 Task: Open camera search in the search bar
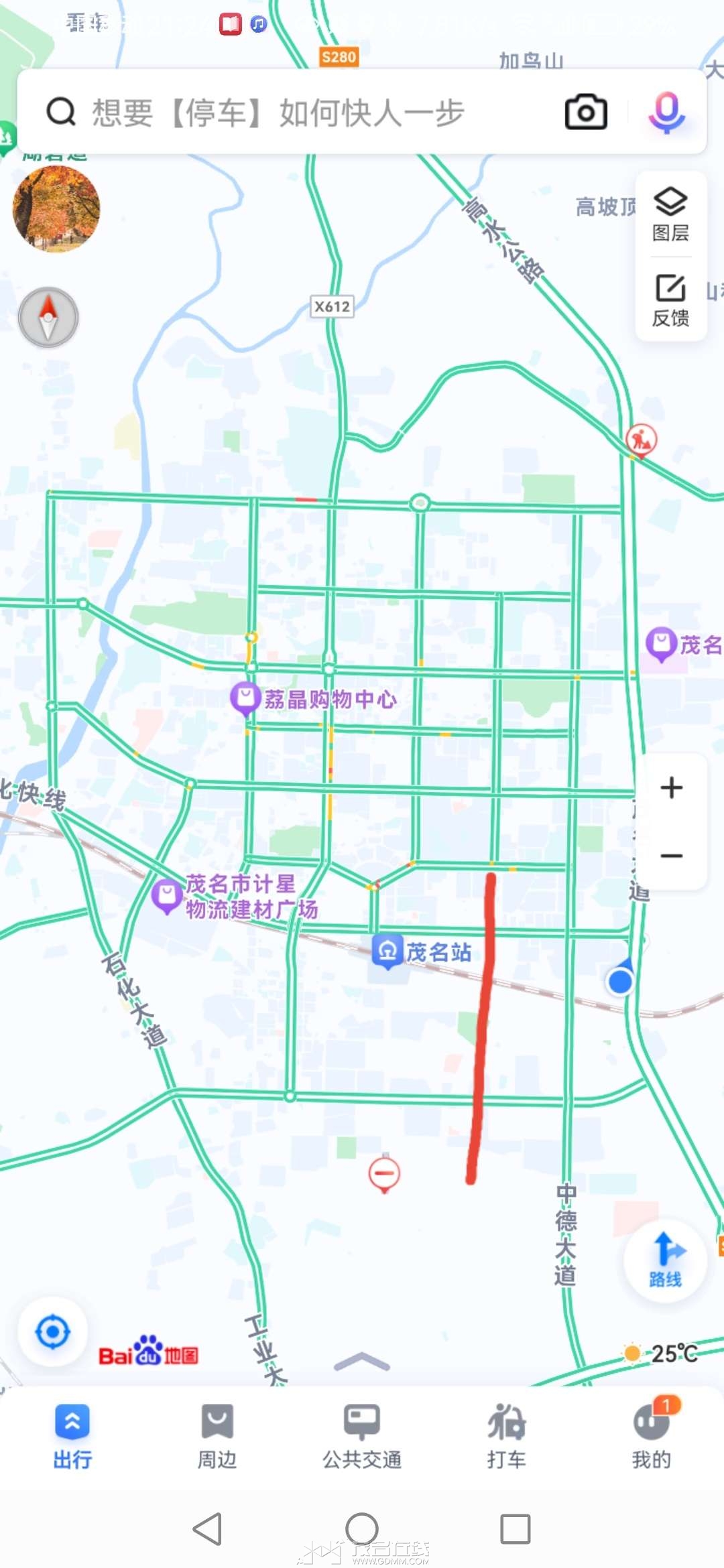pos(586,112)
